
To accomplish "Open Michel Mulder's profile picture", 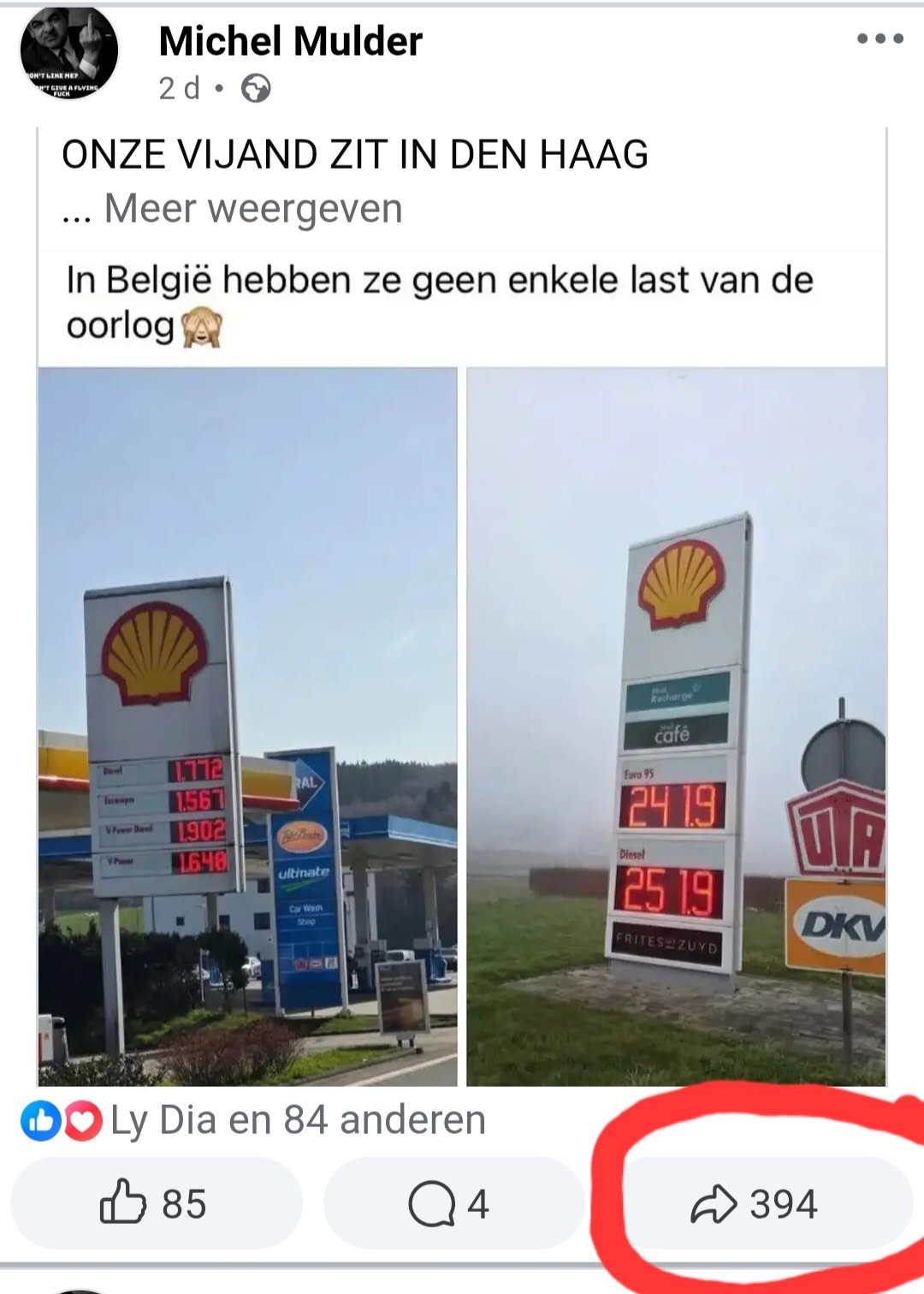I will point(68,51).
